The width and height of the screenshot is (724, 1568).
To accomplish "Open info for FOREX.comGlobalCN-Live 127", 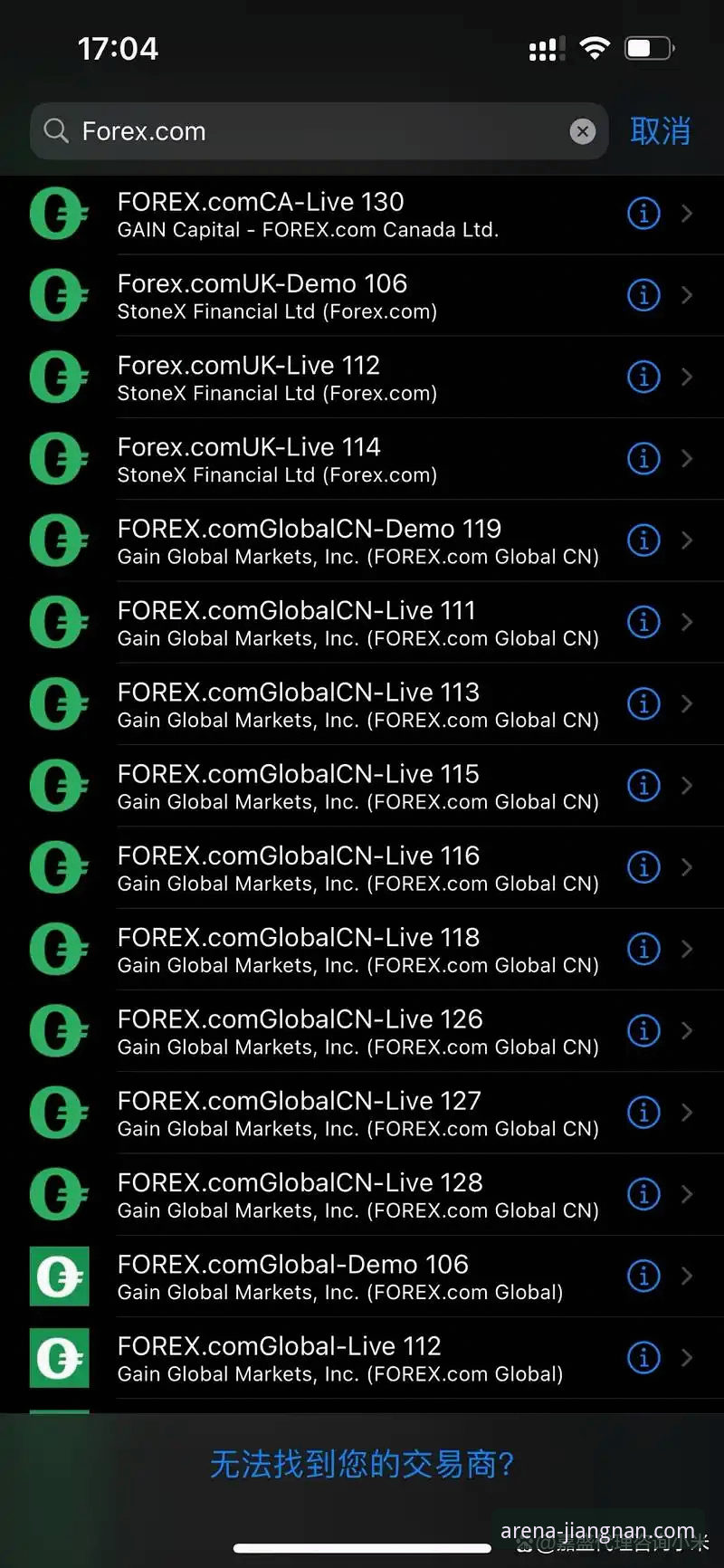I will click(x=643, y=1113).
